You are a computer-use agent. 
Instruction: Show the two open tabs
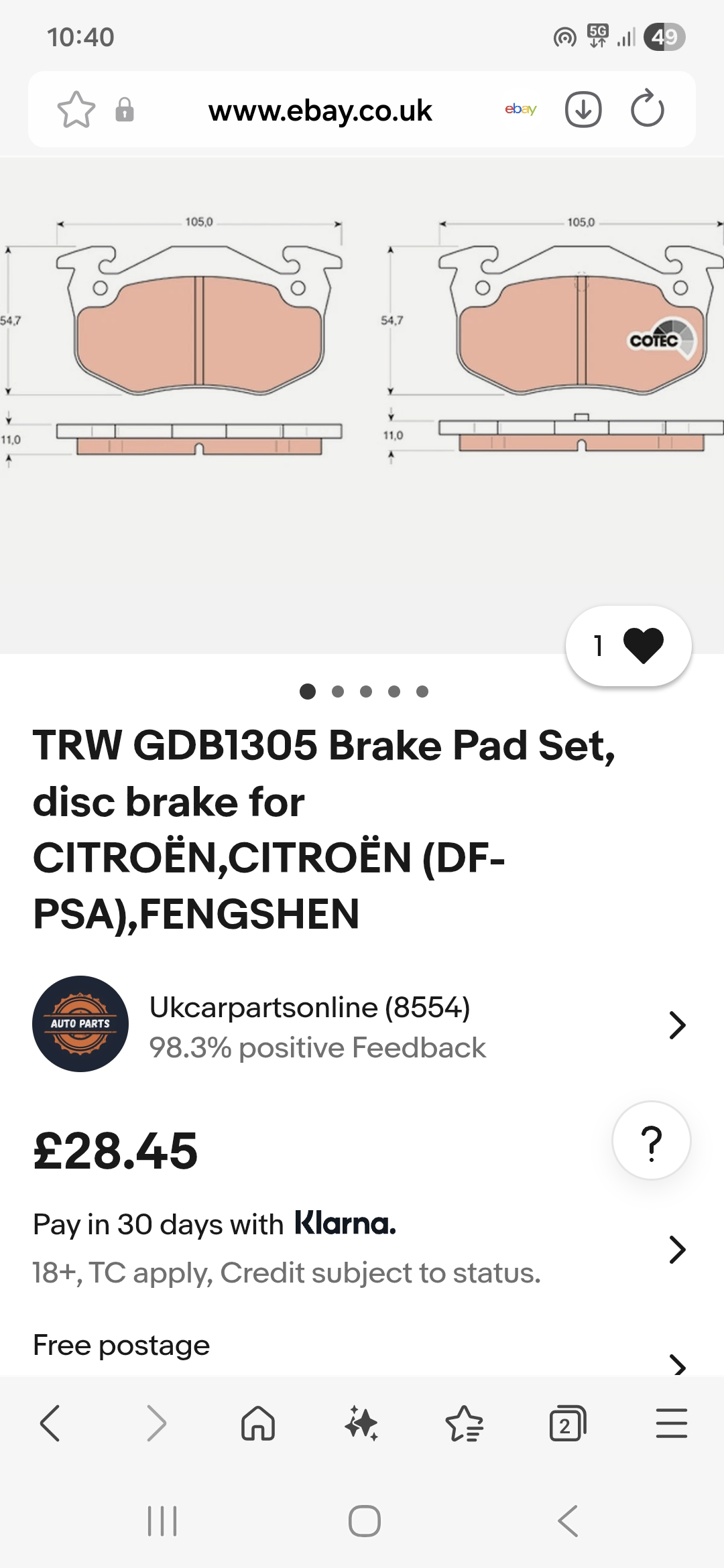[x=567, y=1423]
